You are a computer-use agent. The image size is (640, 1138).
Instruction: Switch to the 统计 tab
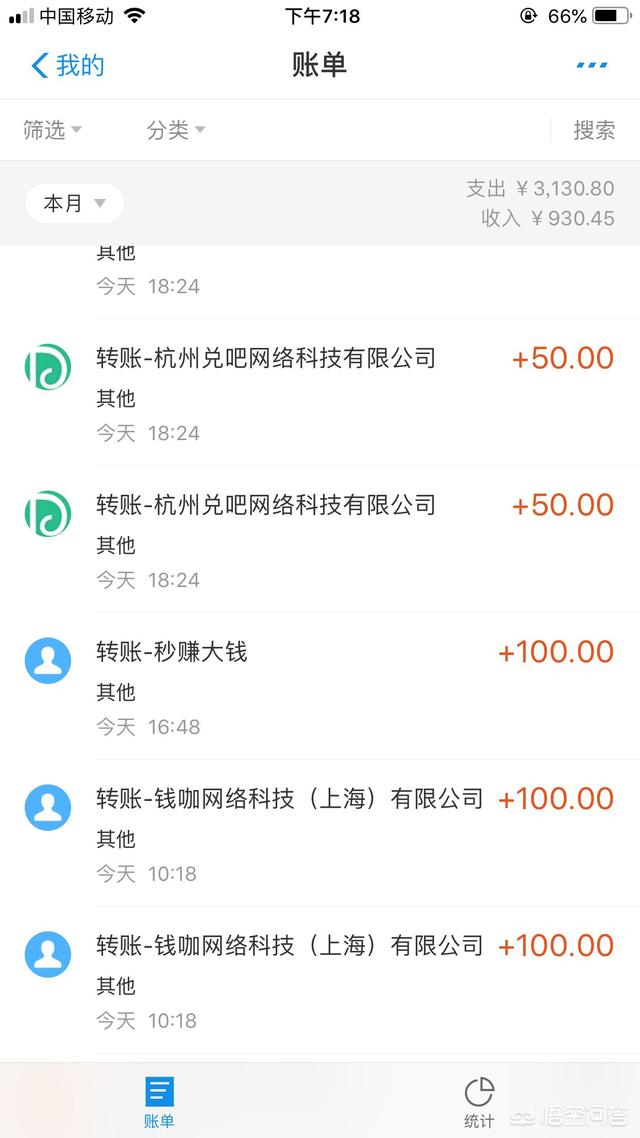tap(479, 1102)
